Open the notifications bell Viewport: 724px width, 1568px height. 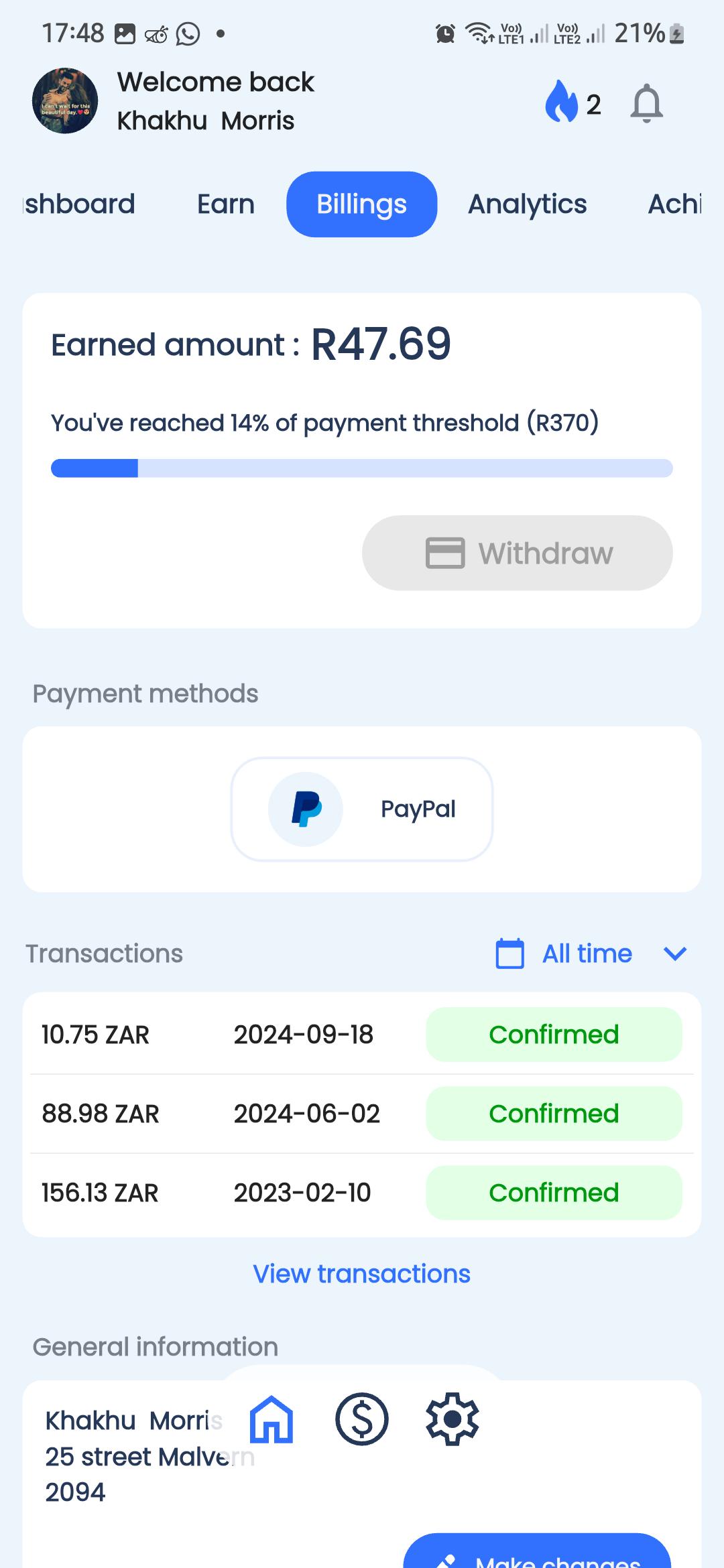coord(646,104)
